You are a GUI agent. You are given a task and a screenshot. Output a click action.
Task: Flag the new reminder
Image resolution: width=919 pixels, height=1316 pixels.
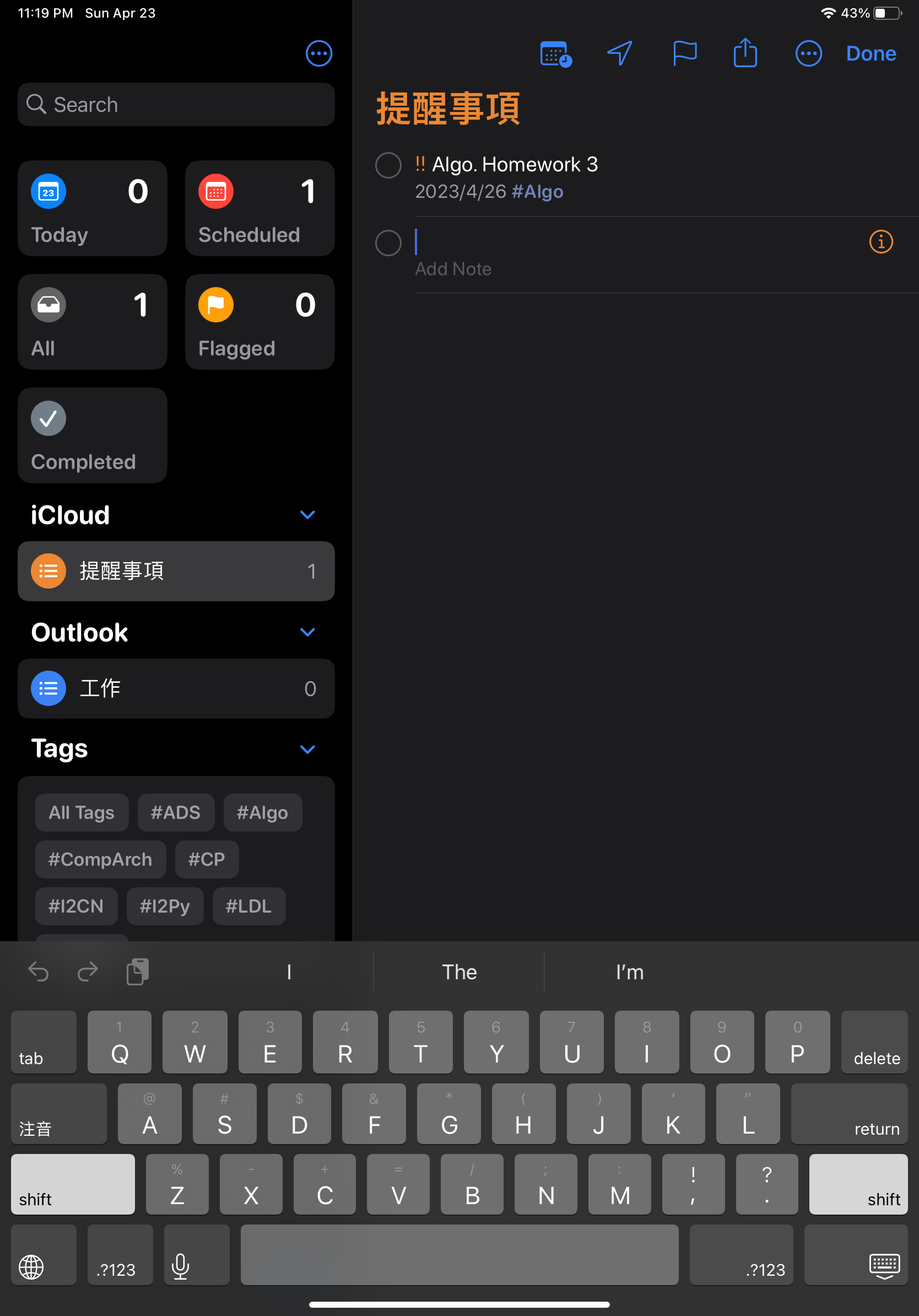pos(684,54)
